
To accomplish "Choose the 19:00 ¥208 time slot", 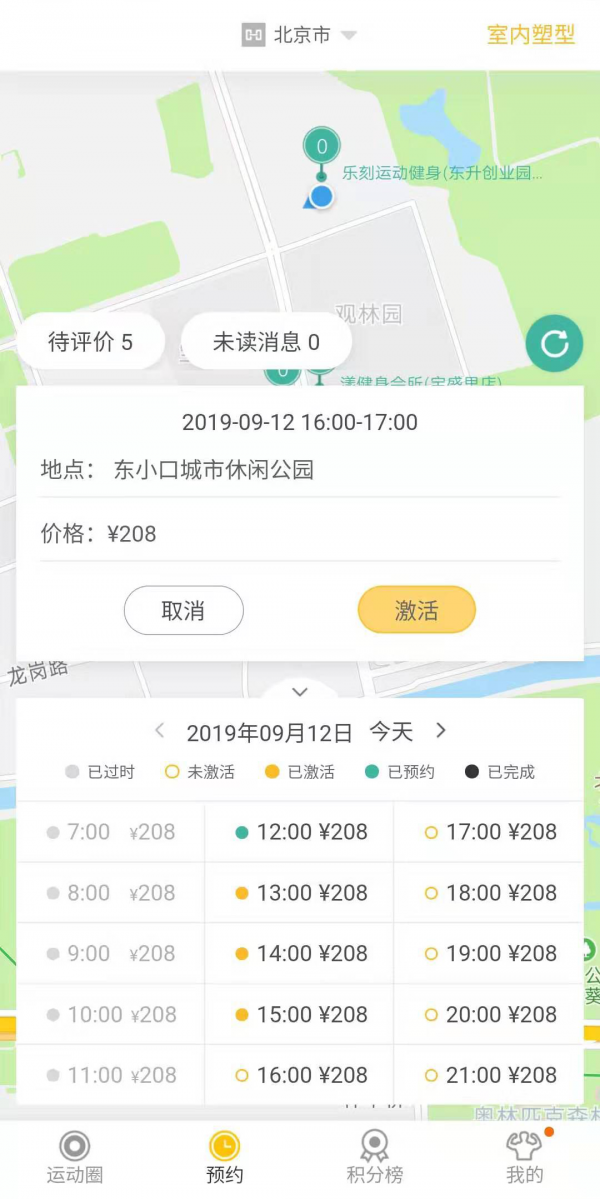I will coord(489,954).
